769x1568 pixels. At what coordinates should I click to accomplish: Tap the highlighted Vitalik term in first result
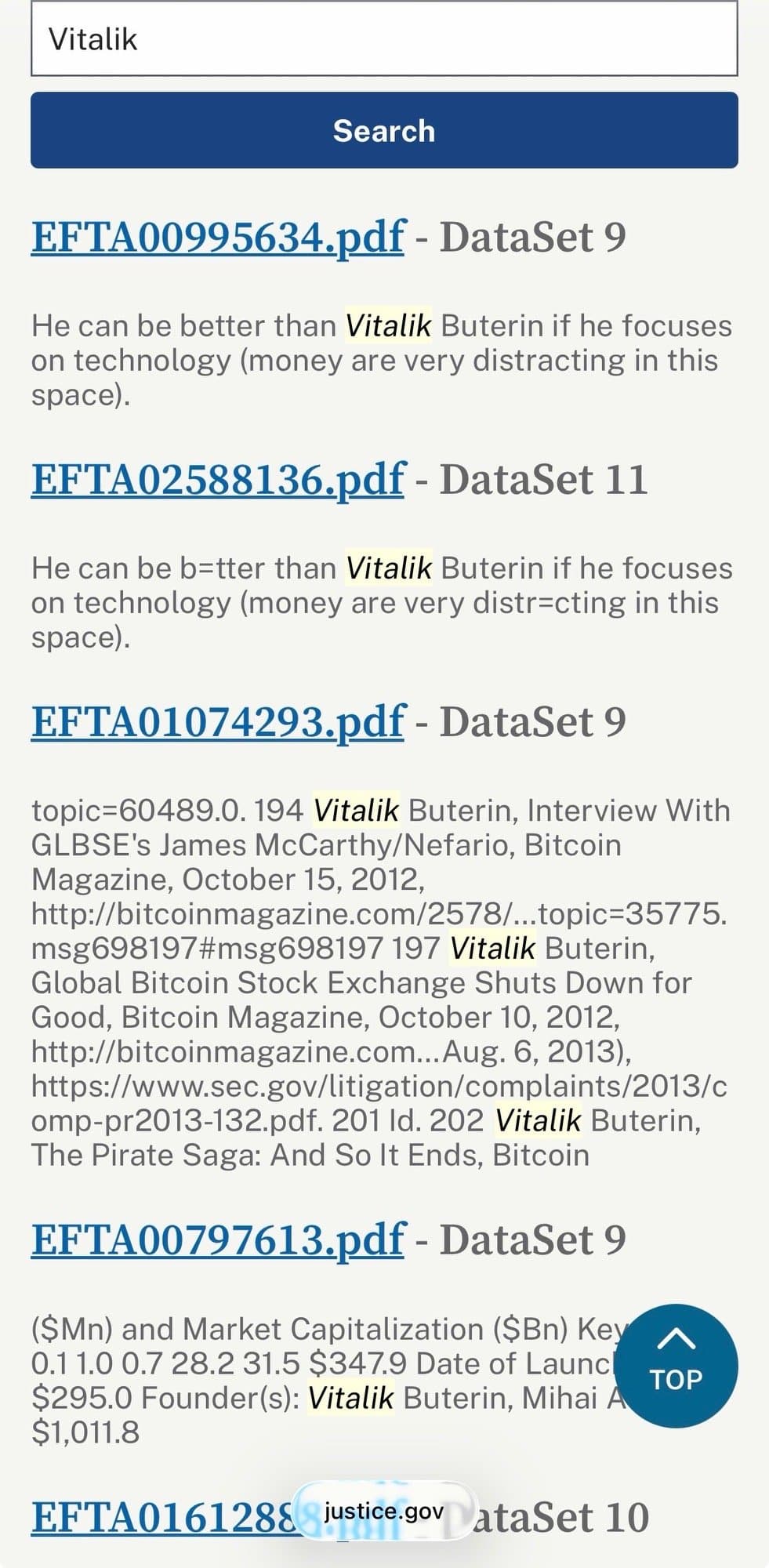(390, 325)
